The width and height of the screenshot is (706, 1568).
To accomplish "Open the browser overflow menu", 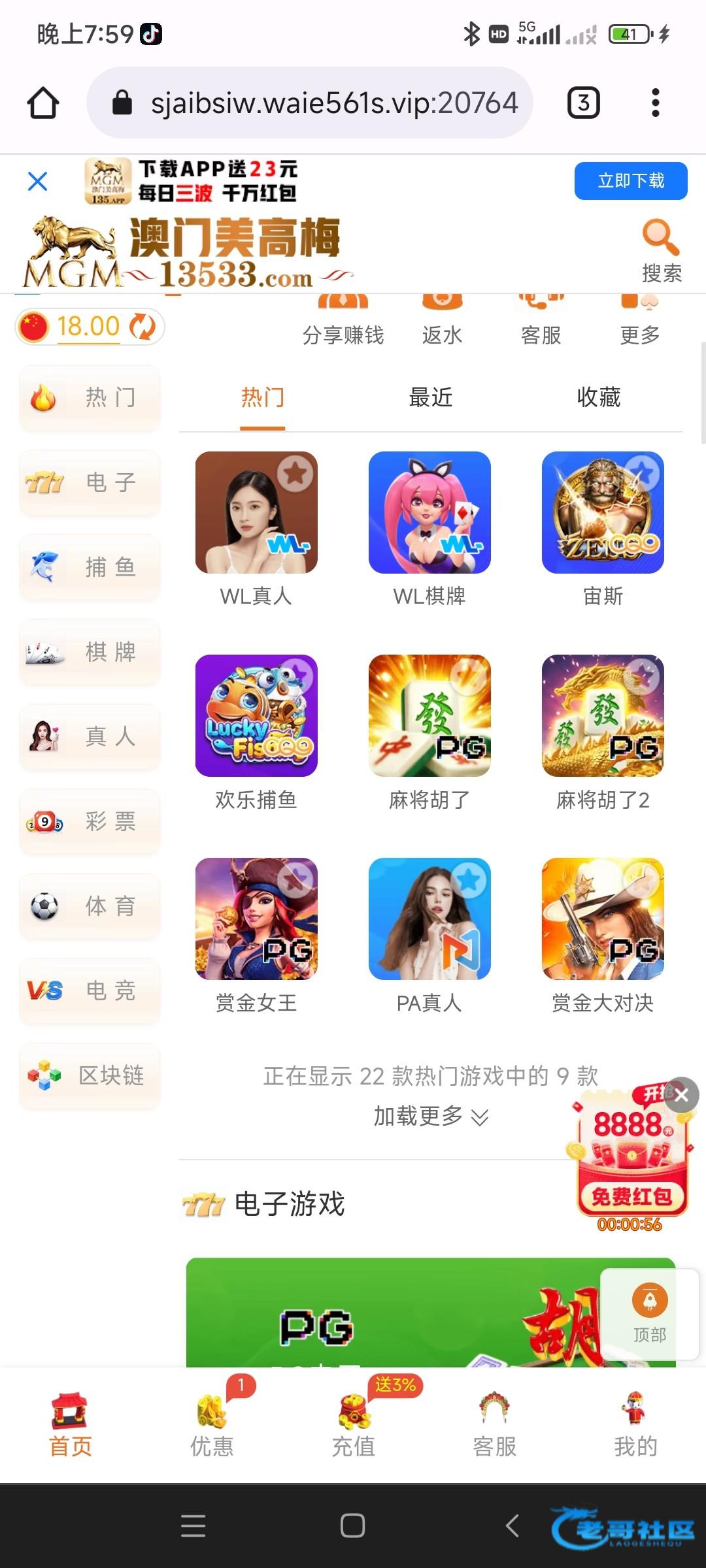I will [655, 103].
